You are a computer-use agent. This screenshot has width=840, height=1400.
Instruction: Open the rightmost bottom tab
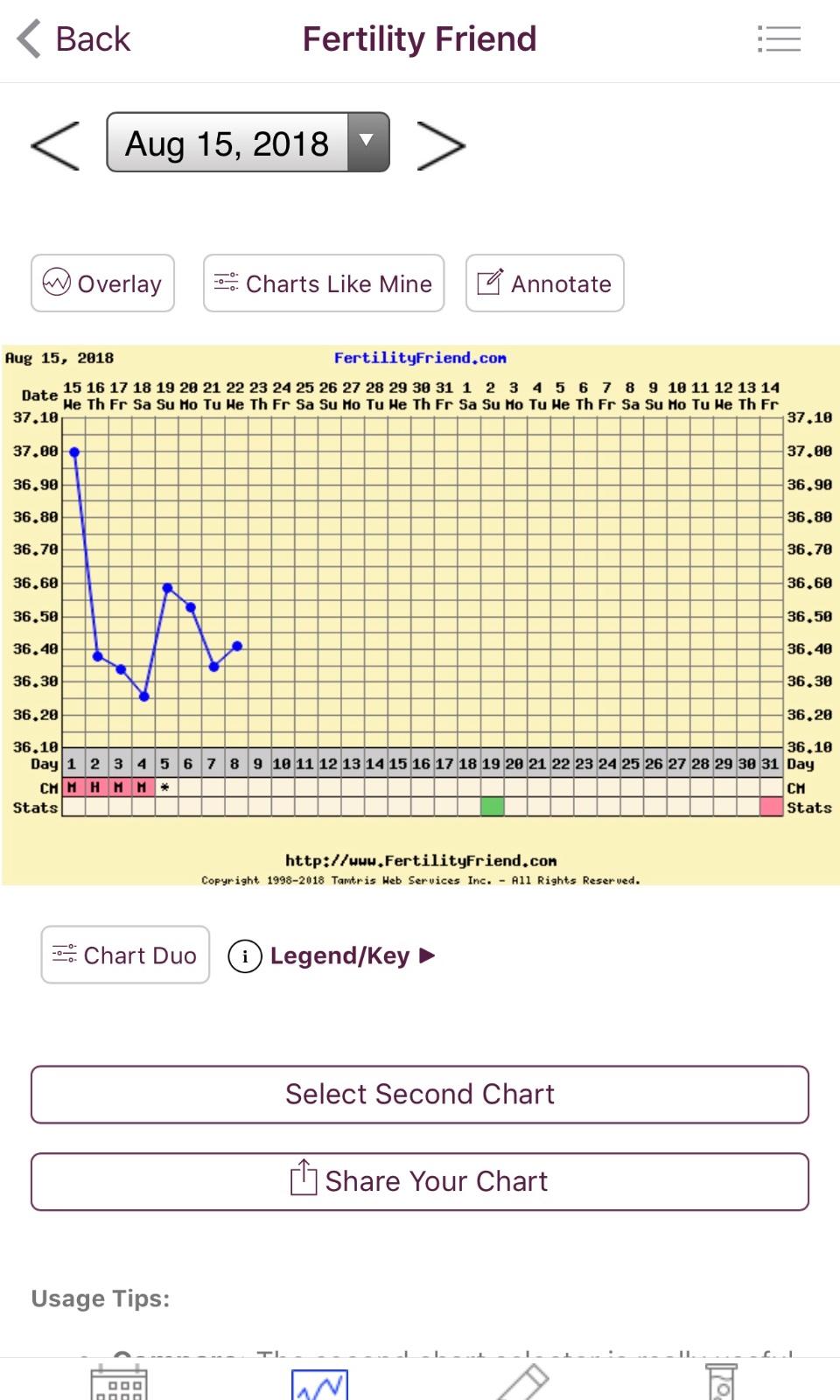coord(722,1382)
